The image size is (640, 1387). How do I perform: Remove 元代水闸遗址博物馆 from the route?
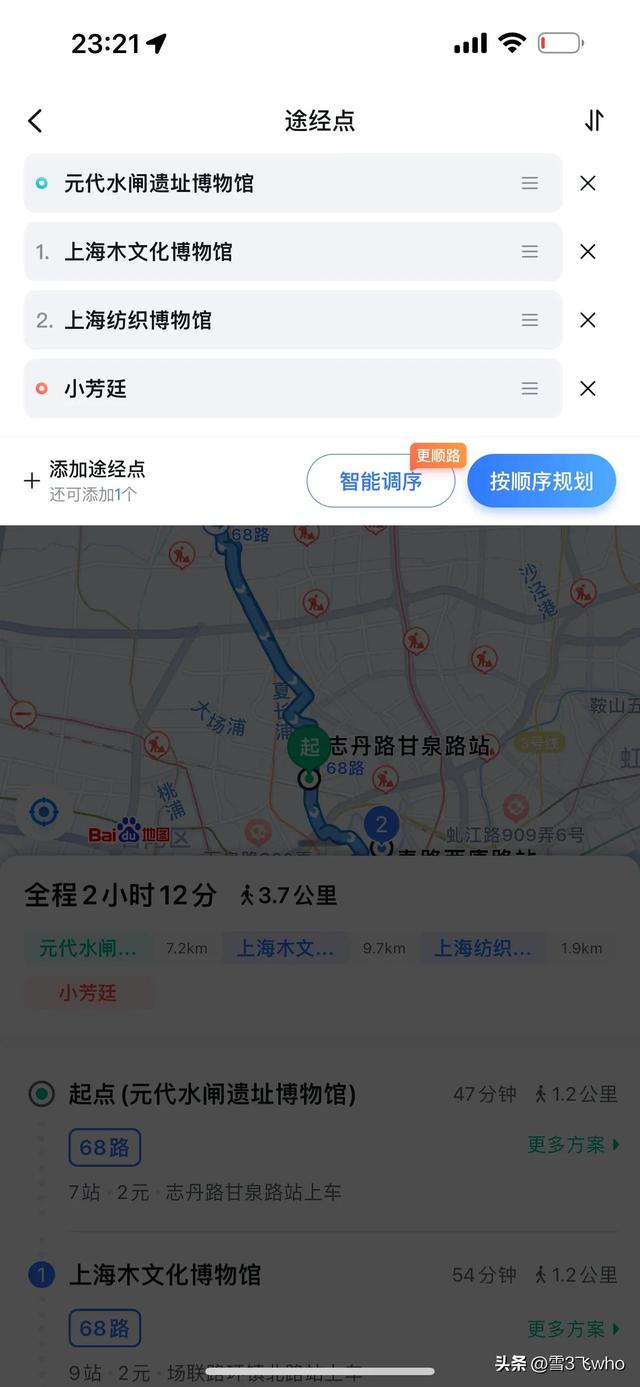pyautogui.click(x=588, y=183)
